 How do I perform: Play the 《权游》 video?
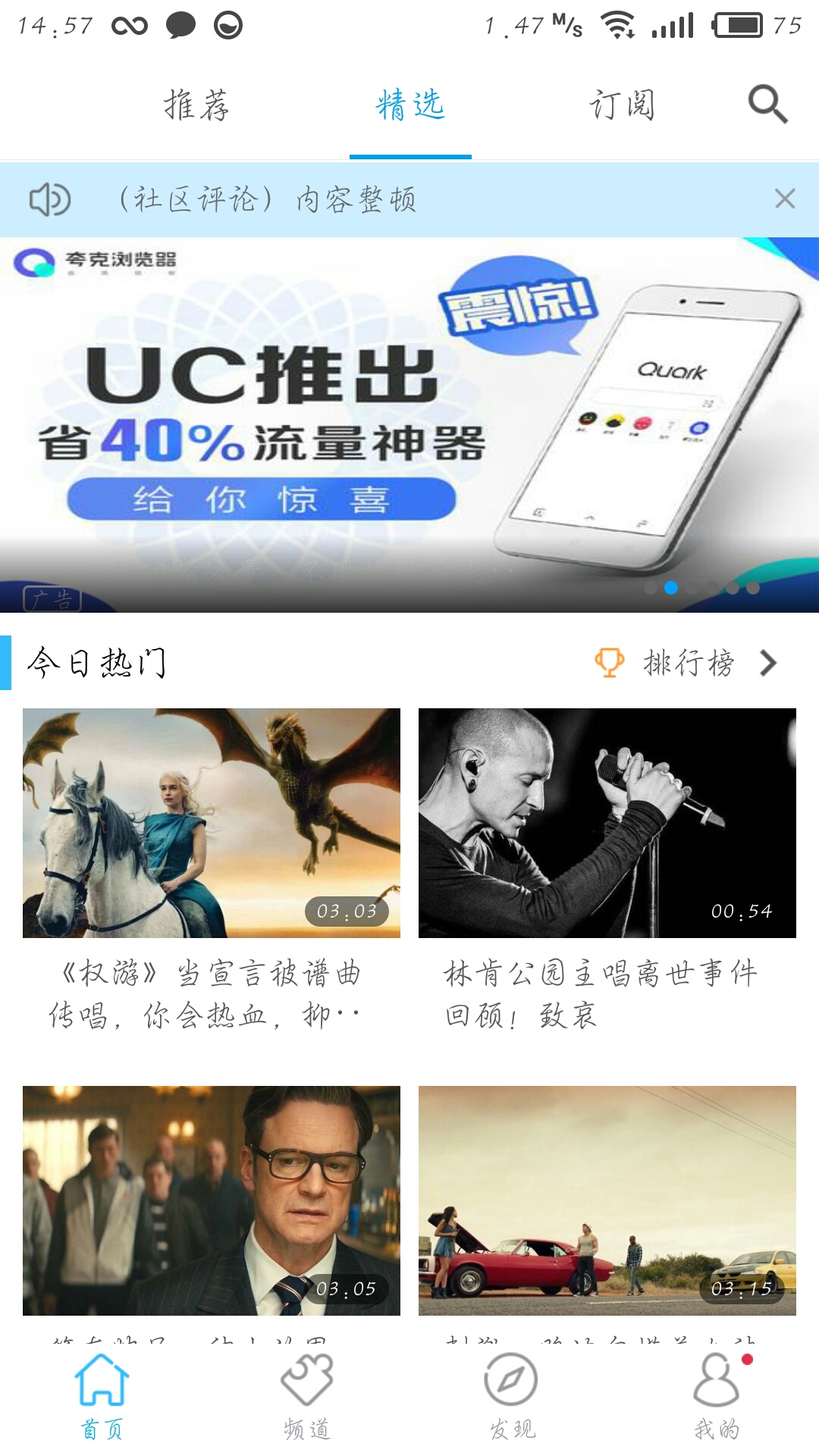pos(212,823)
